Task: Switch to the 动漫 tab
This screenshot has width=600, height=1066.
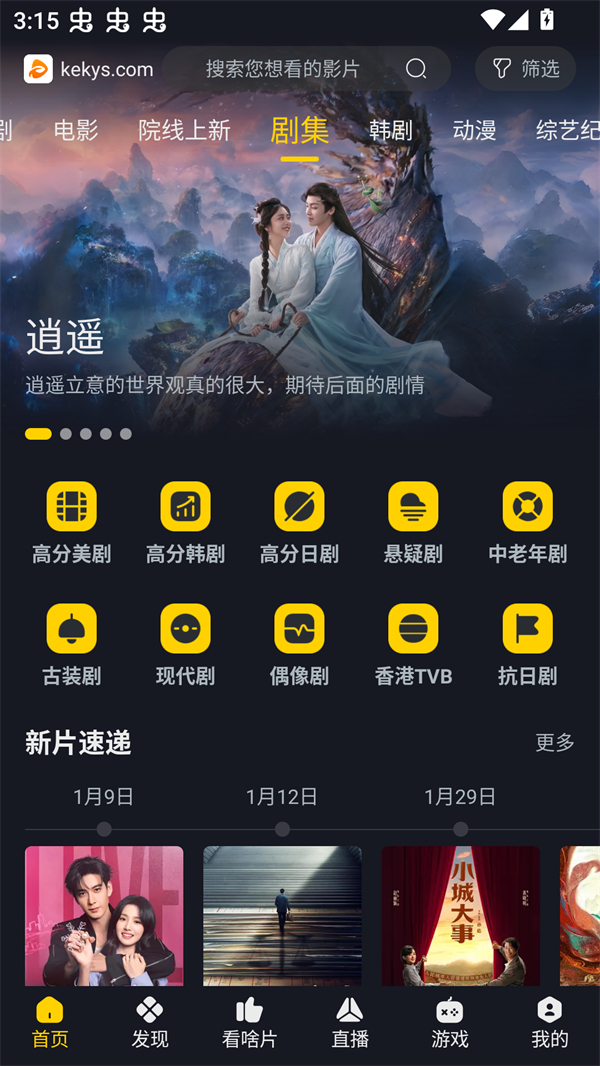Action: point(474,130)
